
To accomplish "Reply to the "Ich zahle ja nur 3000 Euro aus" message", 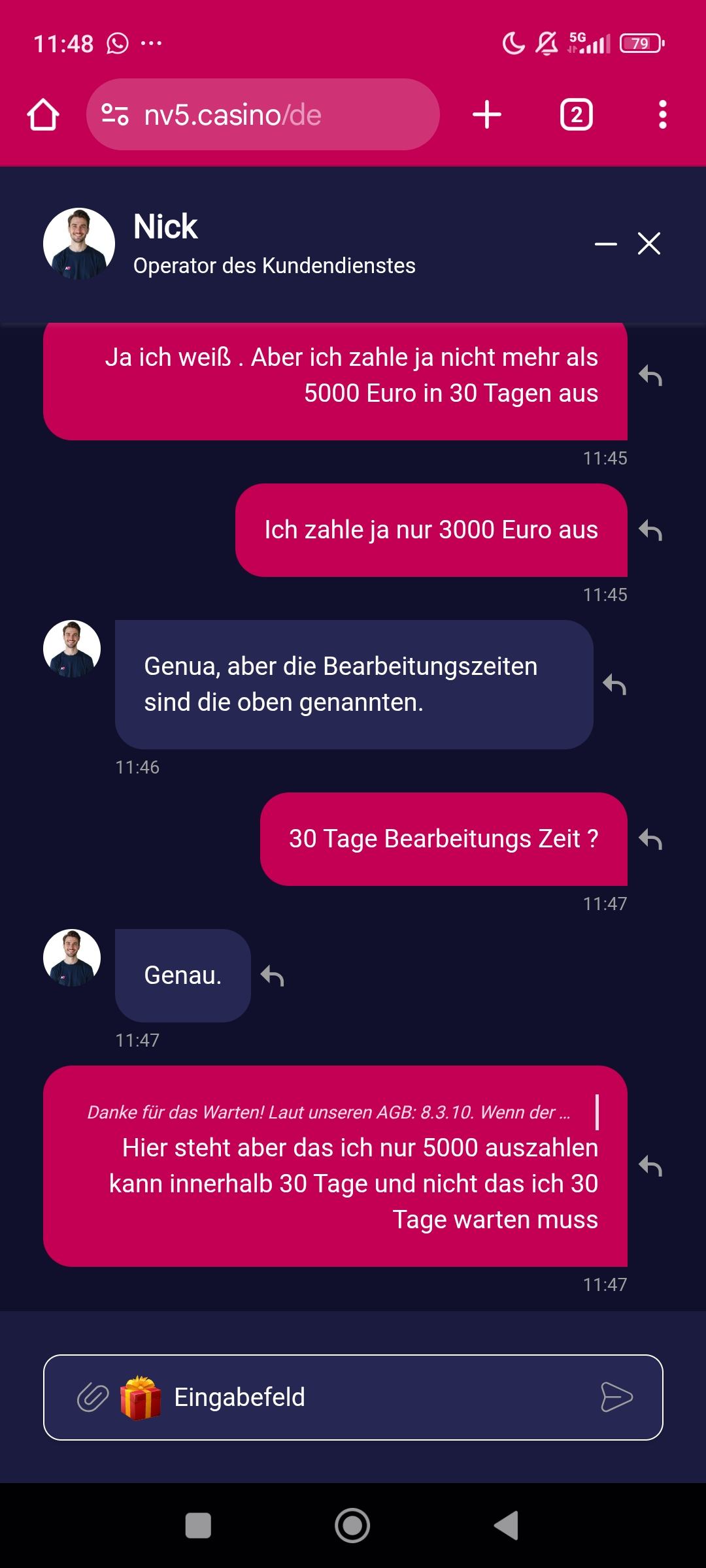I will 650,531.
